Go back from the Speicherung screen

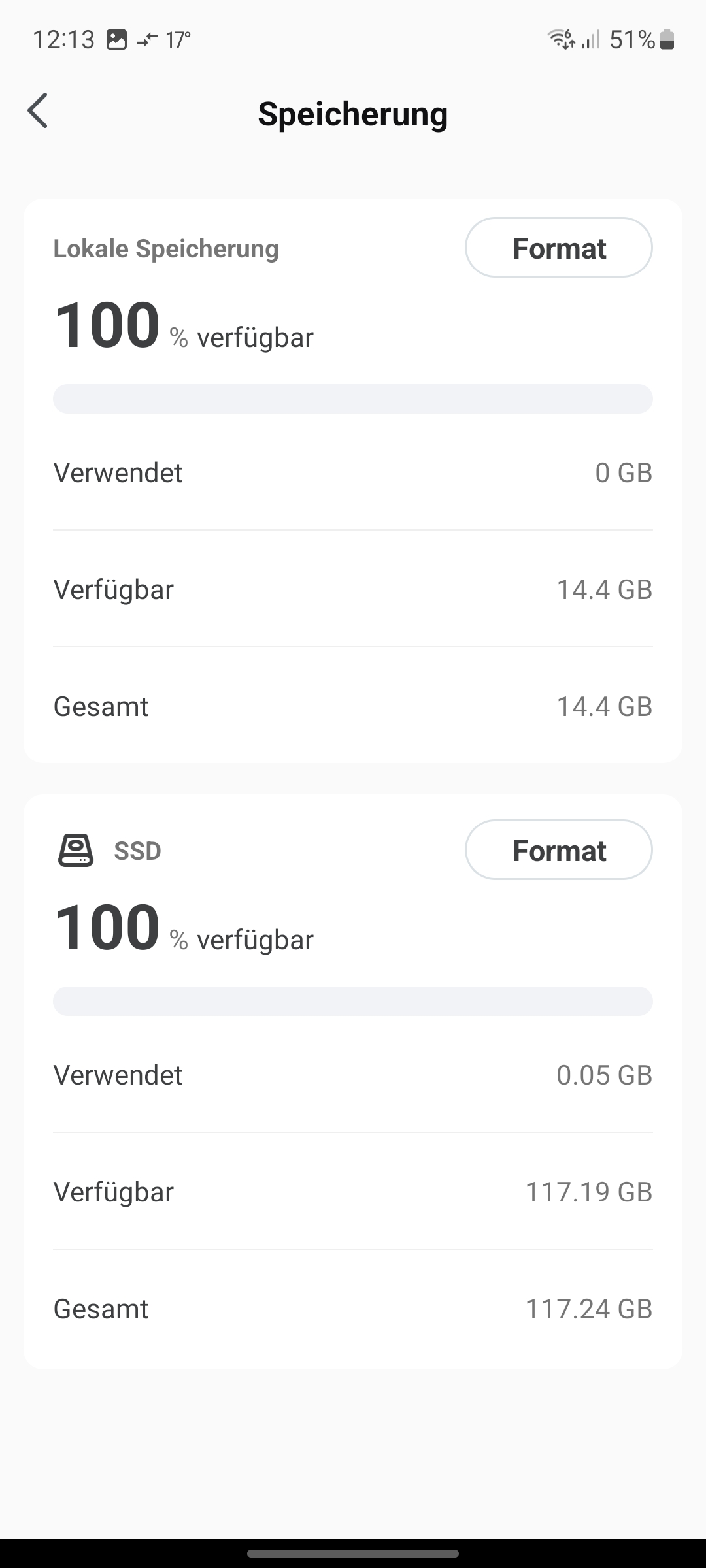click(x=38, y=111)
